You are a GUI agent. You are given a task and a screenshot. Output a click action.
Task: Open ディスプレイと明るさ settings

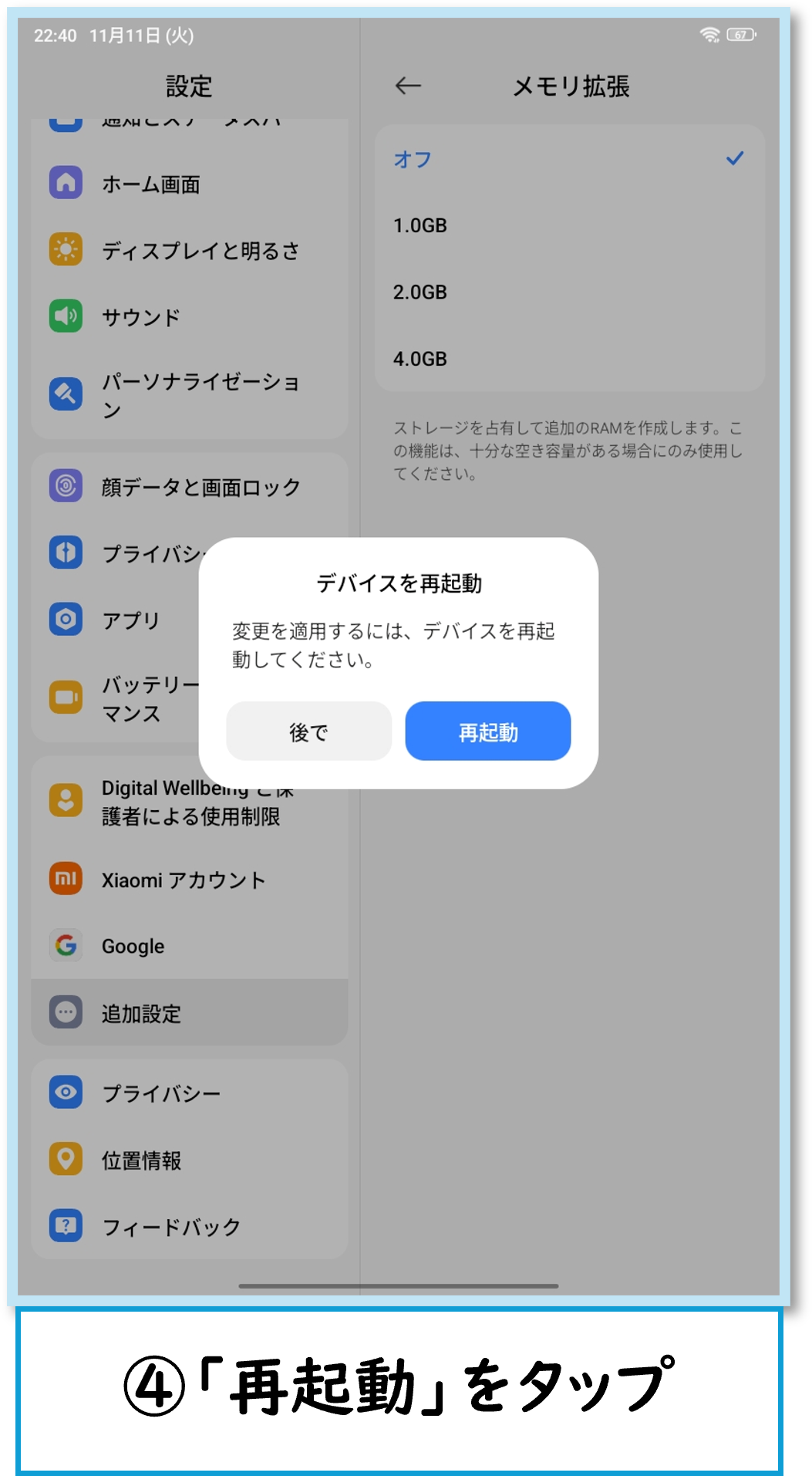click(x=189, y=250)
